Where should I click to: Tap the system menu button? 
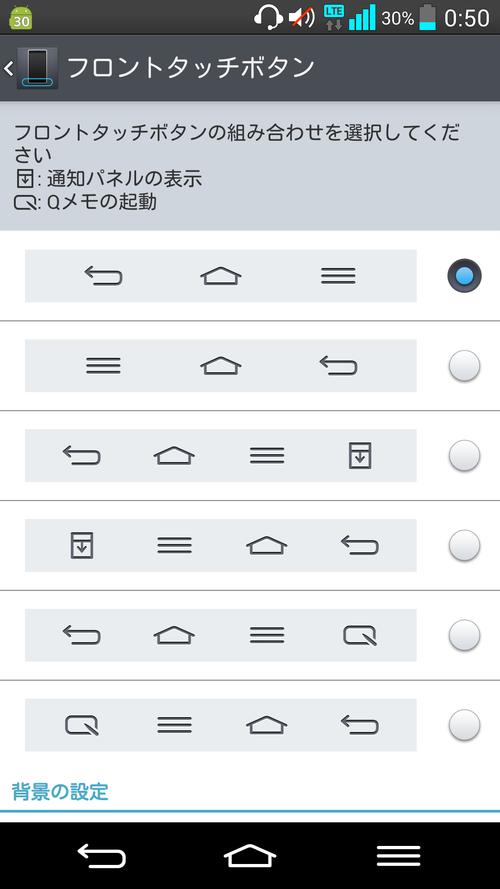click(399, 856)
